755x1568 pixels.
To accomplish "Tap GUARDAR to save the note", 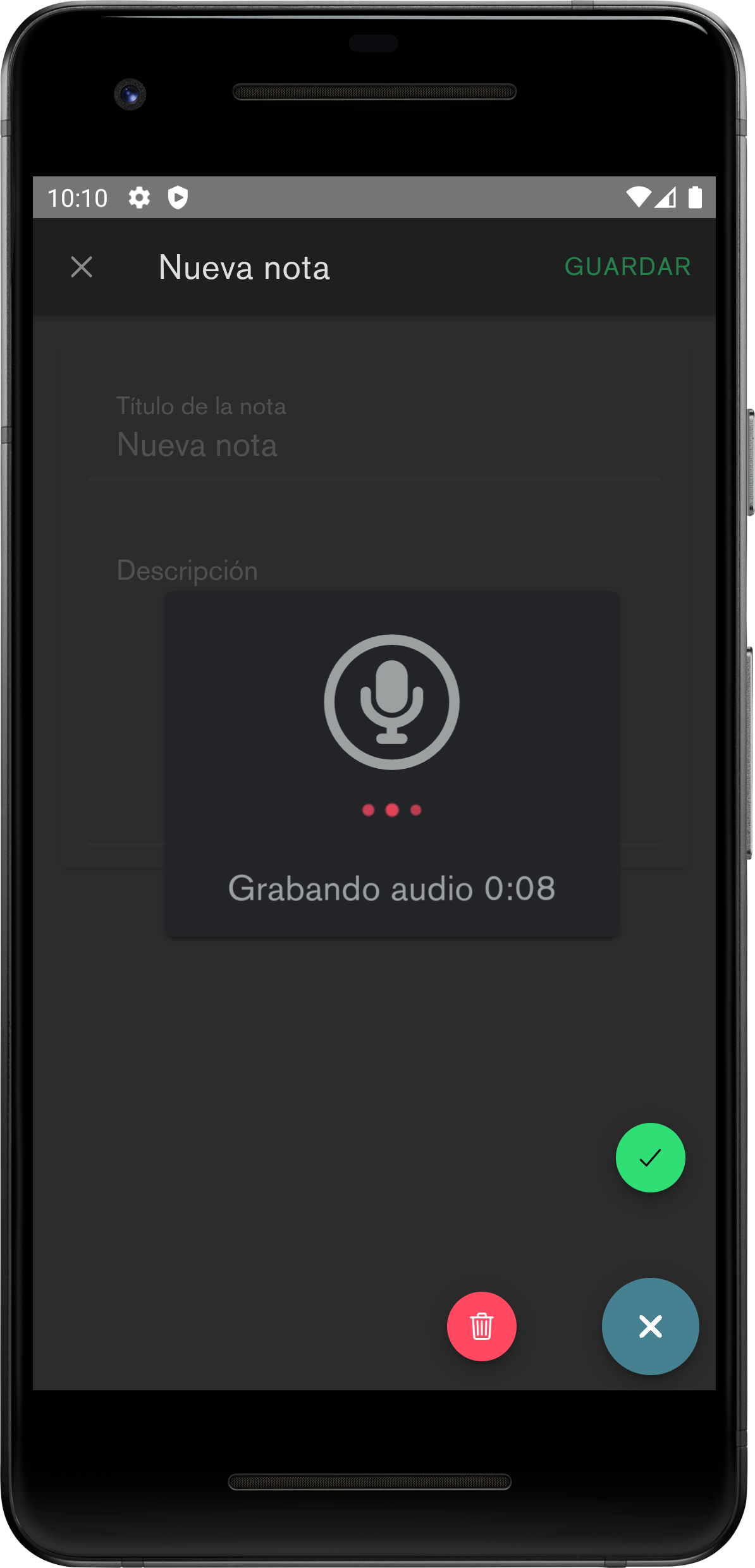I will [627, 267].
